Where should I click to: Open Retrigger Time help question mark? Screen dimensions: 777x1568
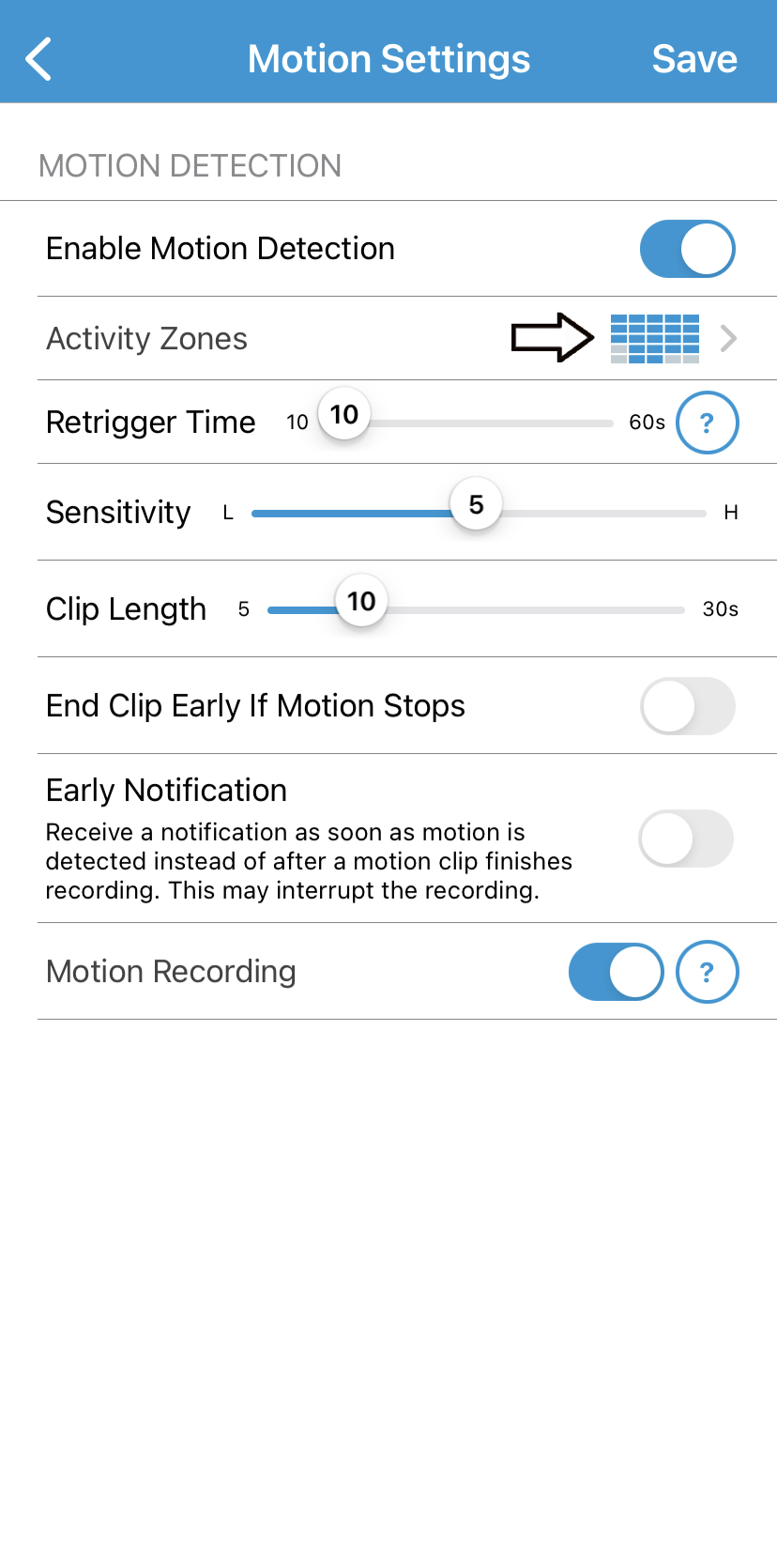707,423
